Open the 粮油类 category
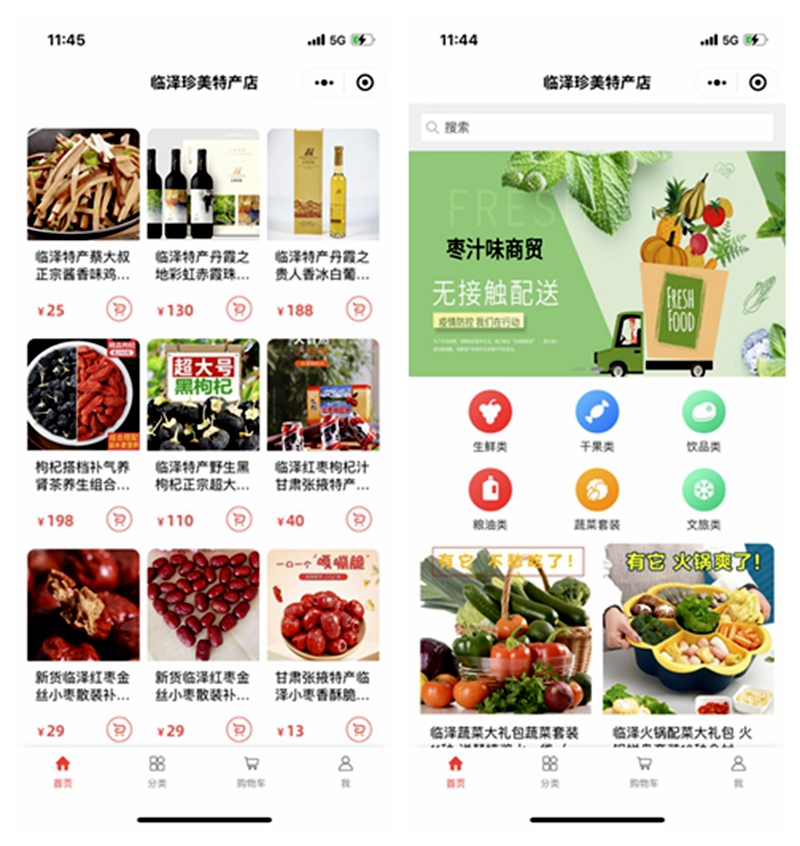The image size is (800, 846). (x=490, y=490)
